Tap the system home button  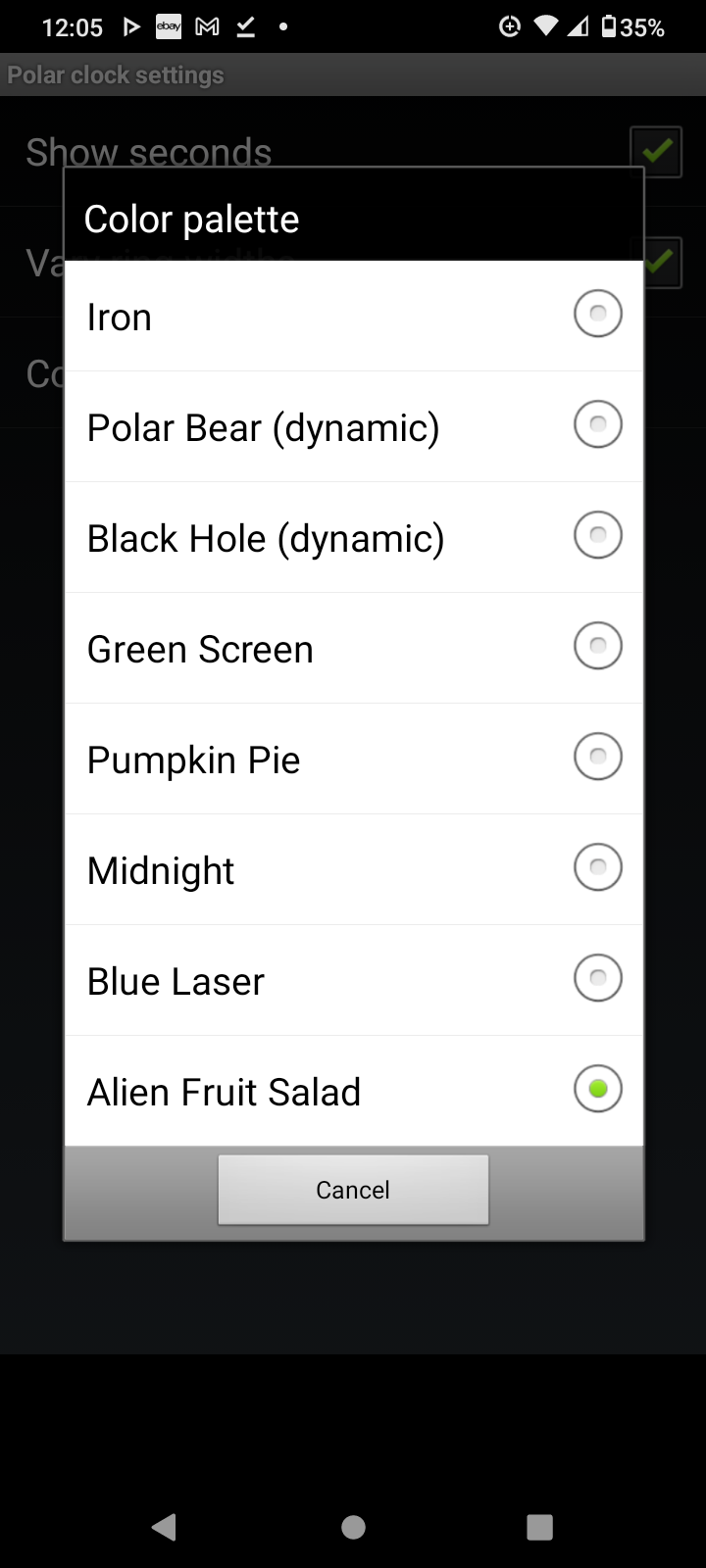click(x=353, y=1527)
